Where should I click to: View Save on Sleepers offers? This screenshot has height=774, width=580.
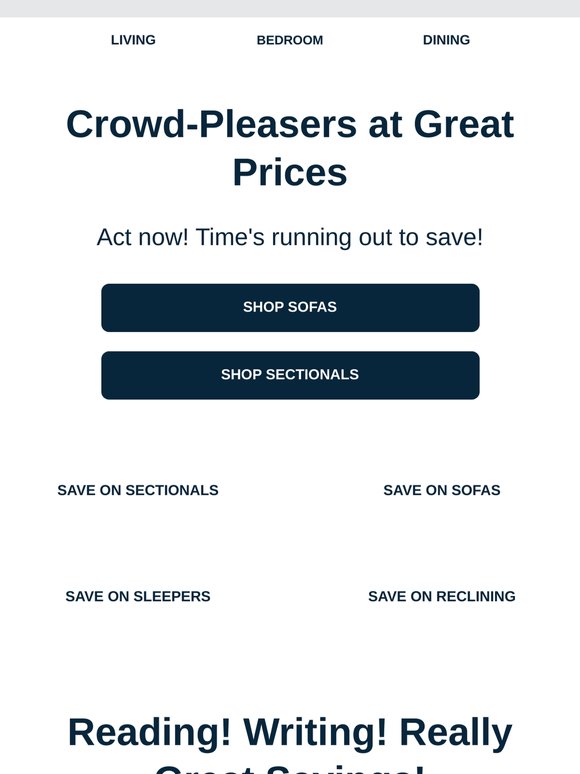[x=138, y=596]
